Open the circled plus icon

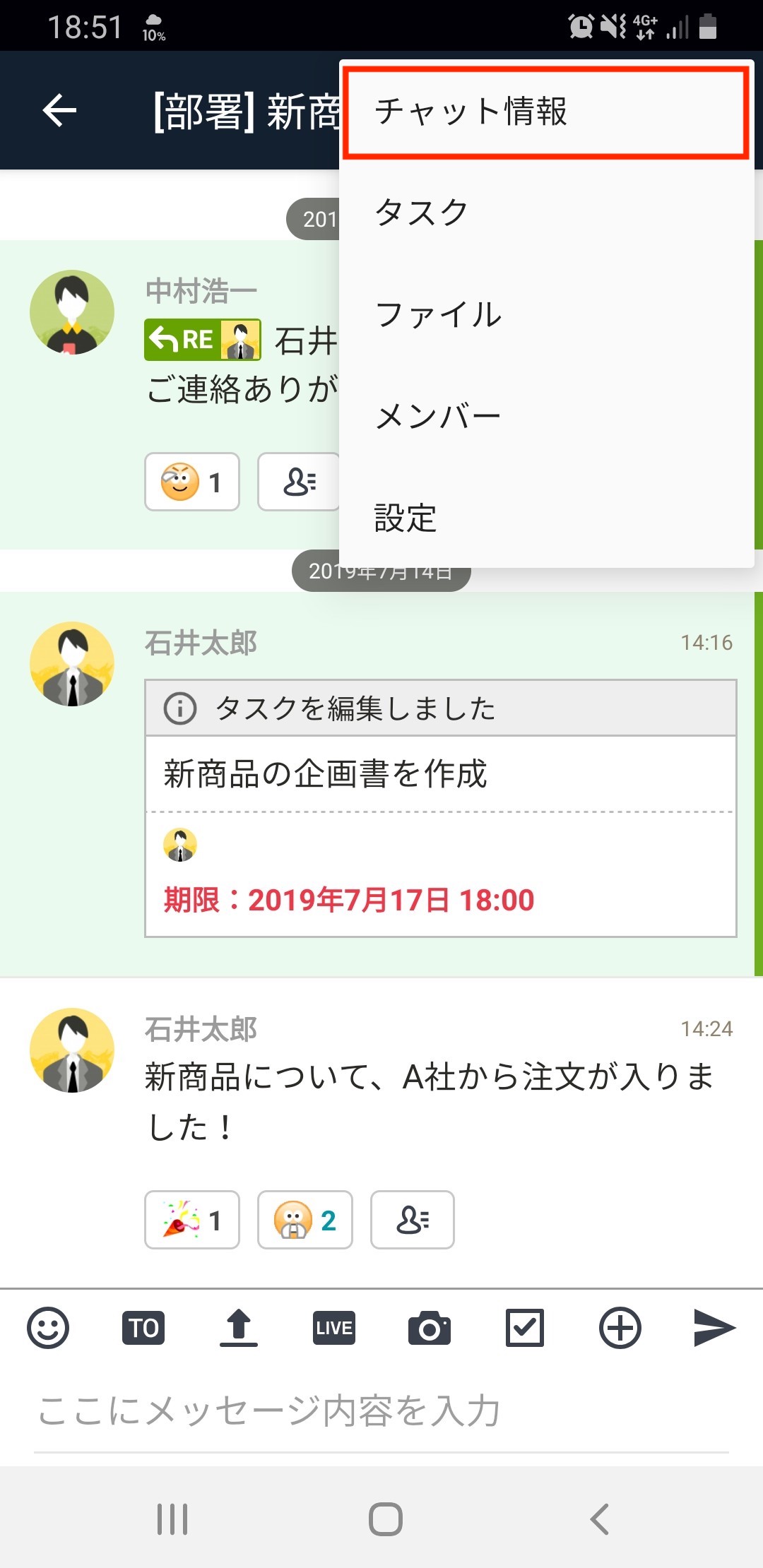point(620,1328)
